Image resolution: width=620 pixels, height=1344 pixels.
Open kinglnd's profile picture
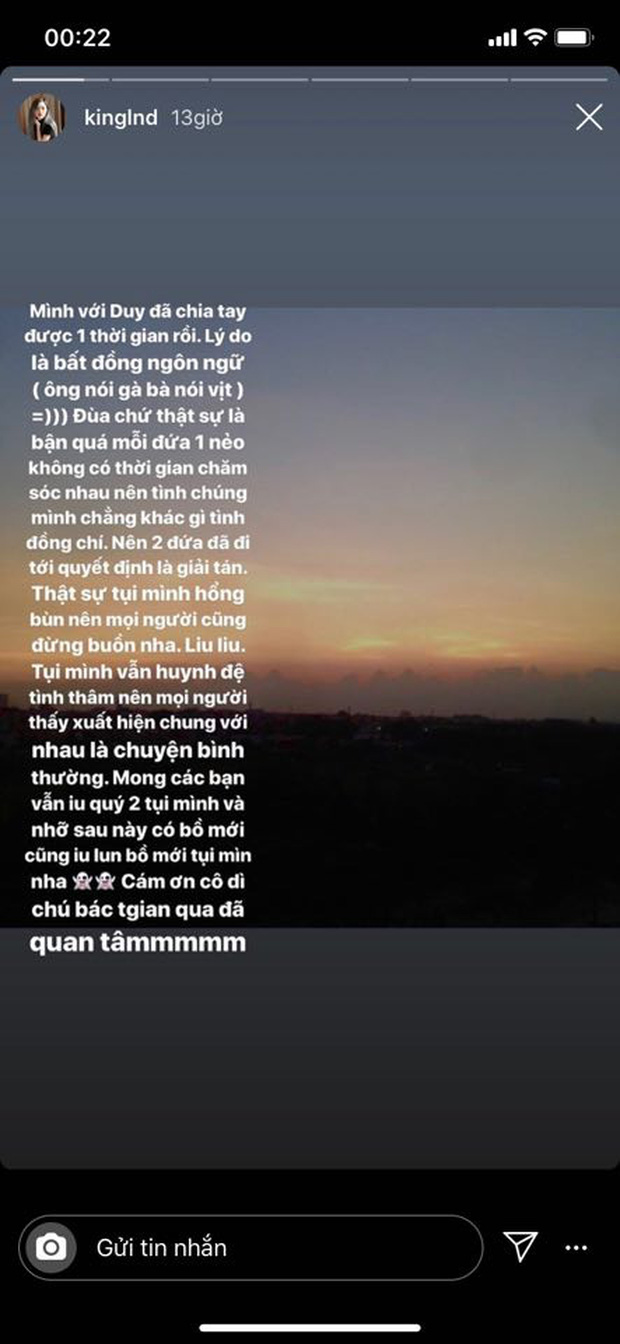click(x=41, y=118)
